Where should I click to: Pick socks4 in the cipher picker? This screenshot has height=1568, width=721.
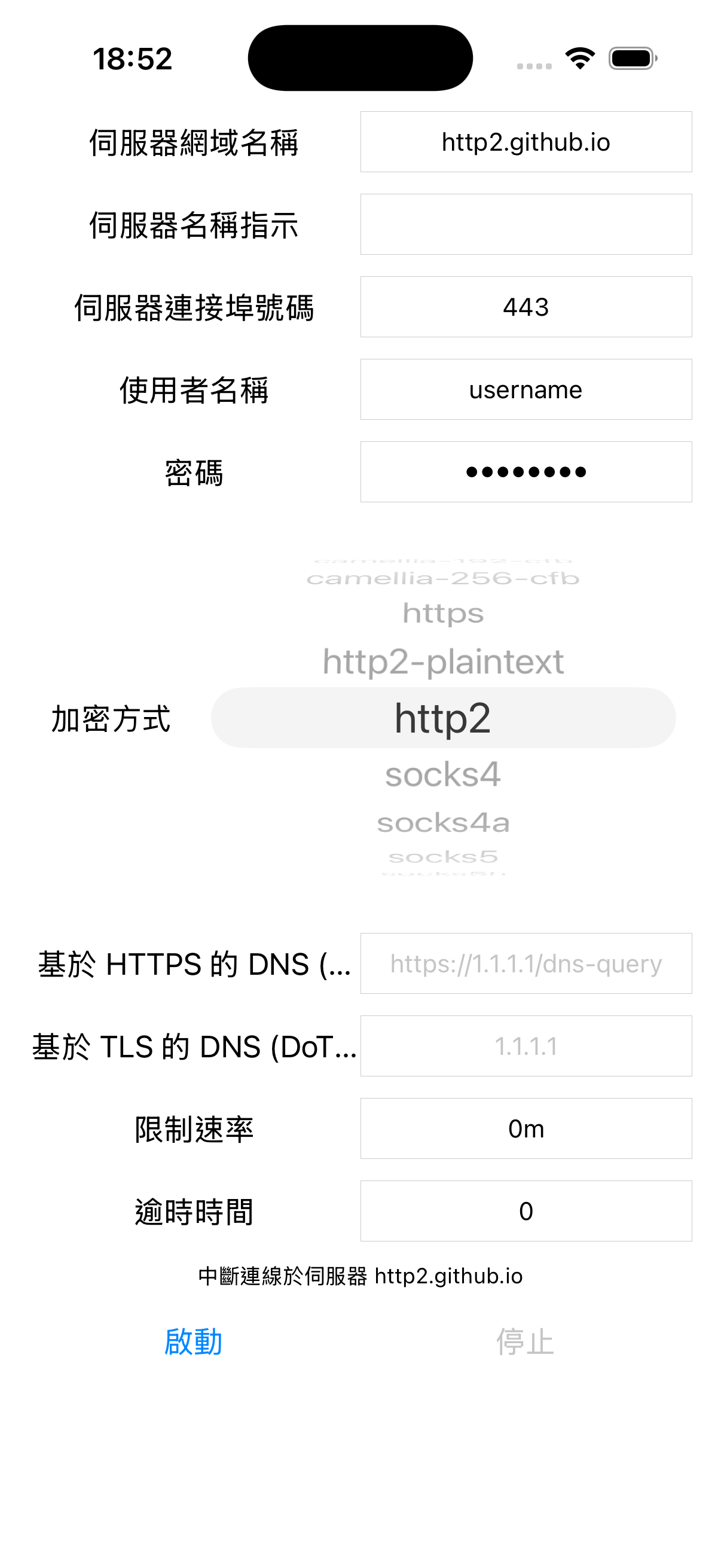443,774
